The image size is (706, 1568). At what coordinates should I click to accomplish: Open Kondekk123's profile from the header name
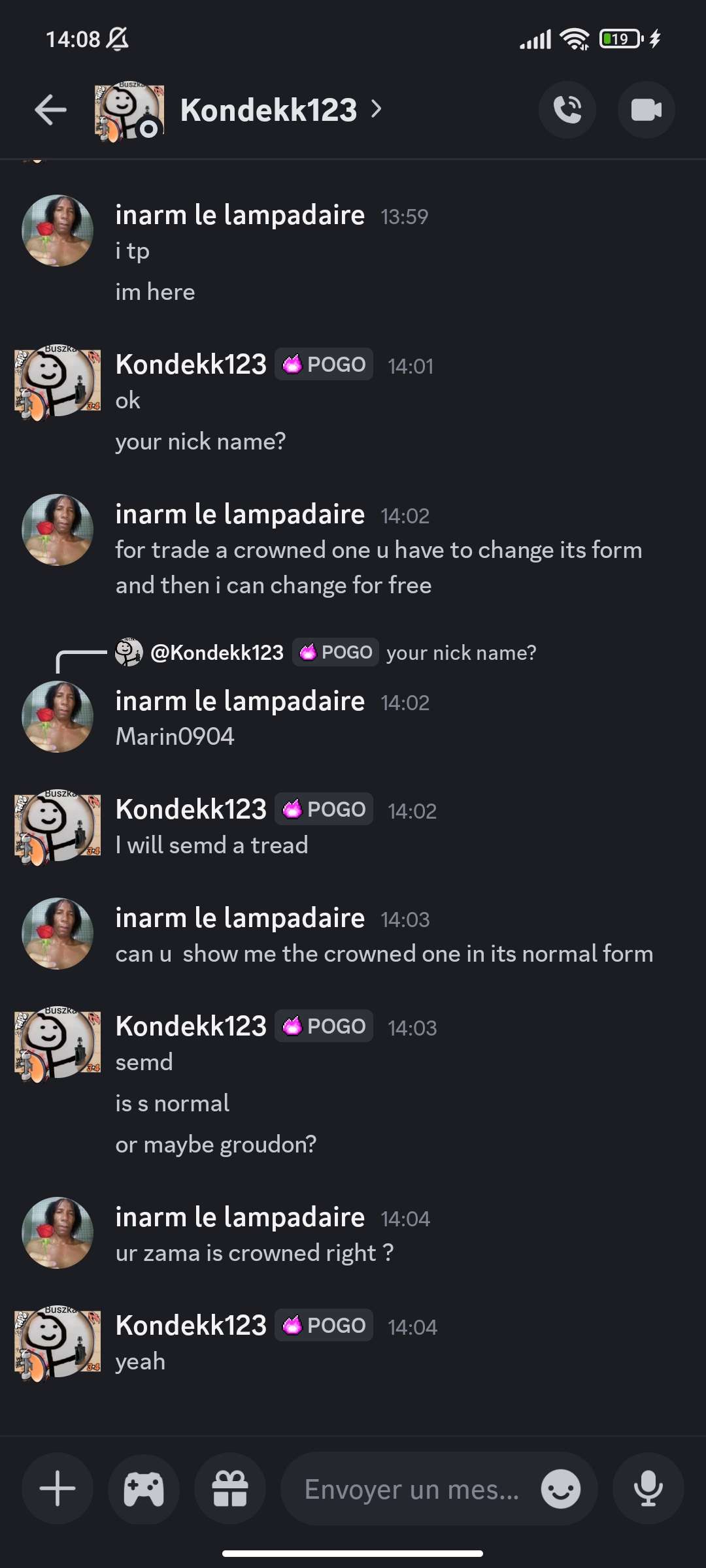[x=269, y=110]
